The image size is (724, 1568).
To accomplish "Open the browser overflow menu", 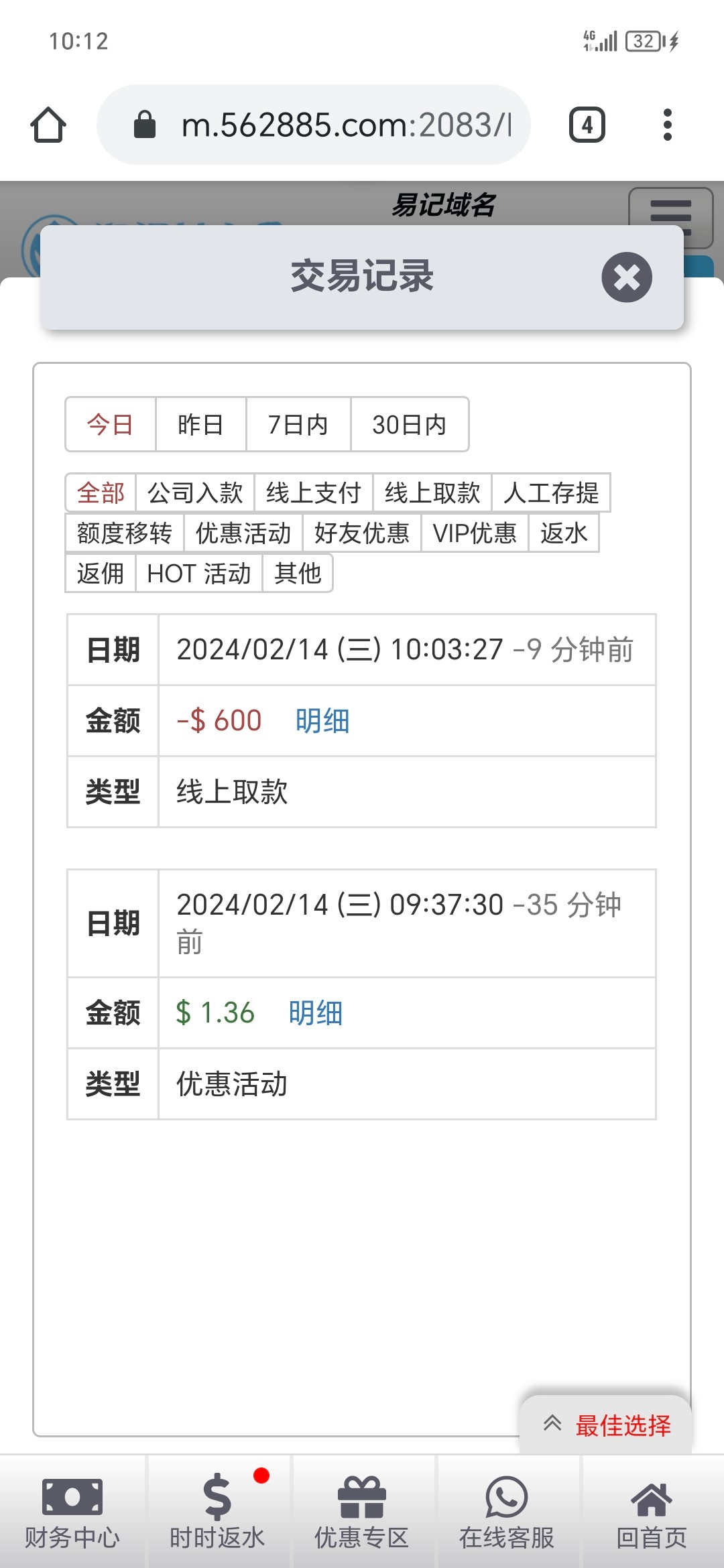I will 667,125.
